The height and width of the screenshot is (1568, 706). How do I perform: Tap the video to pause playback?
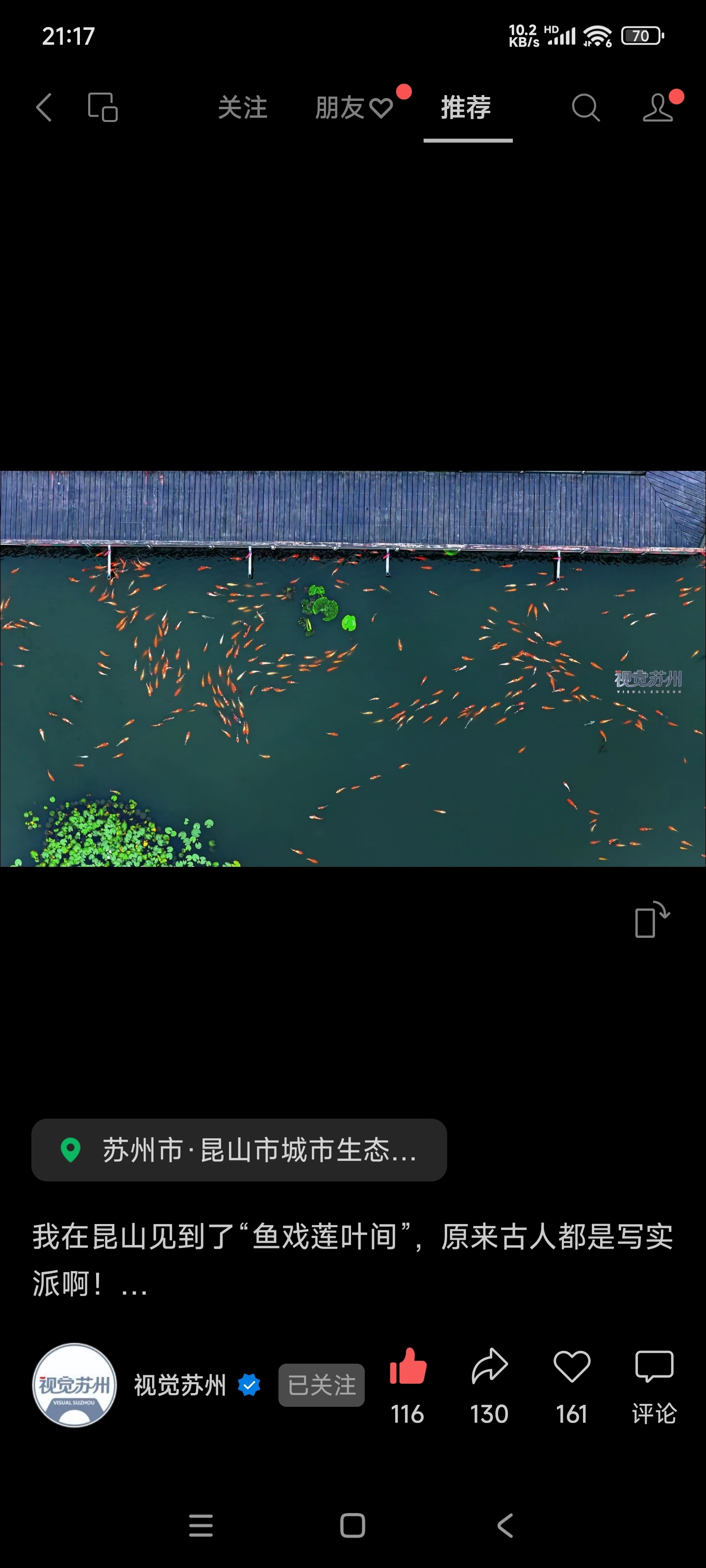353,668
